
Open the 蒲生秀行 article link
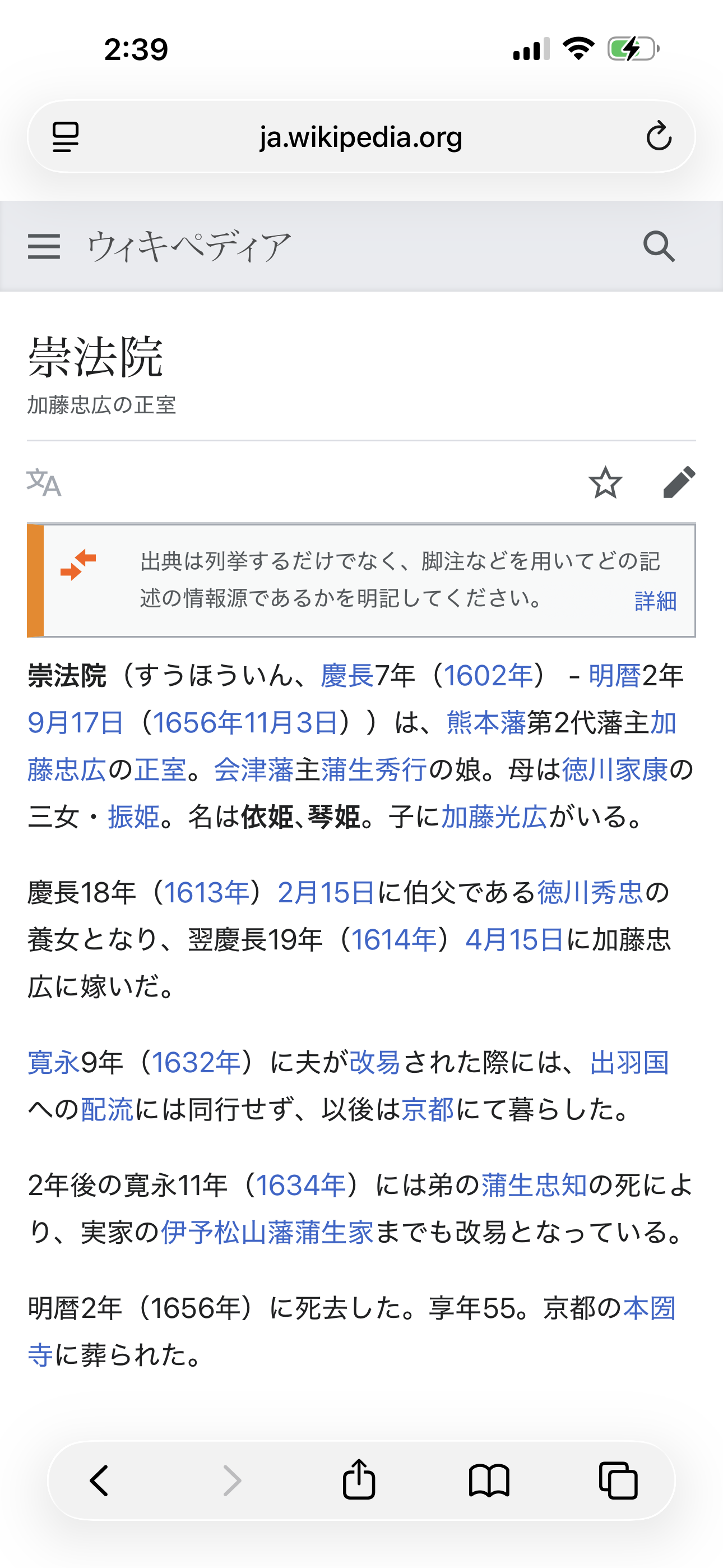tap(374, 770)
